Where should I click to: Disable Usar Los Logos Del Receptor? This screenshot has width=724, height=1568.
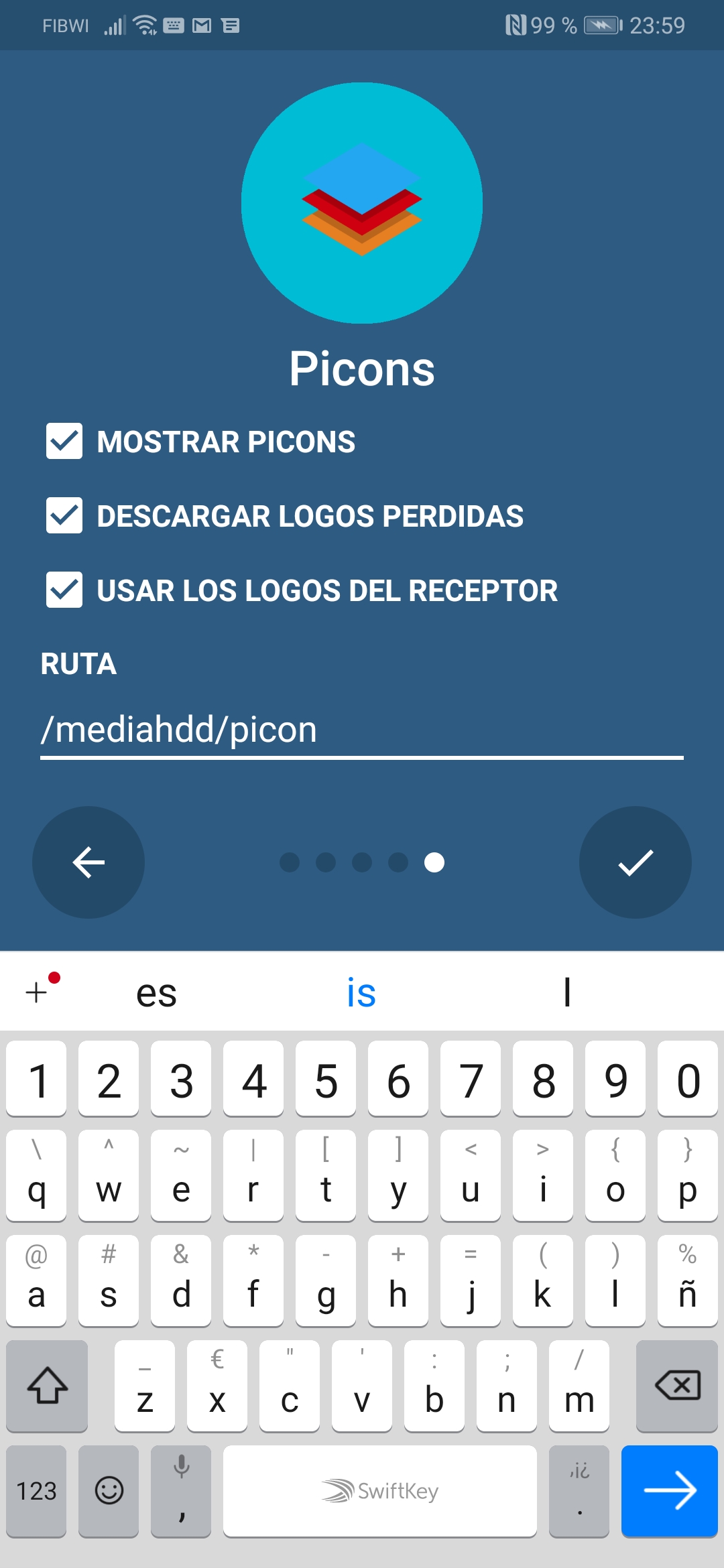[64, 590]
